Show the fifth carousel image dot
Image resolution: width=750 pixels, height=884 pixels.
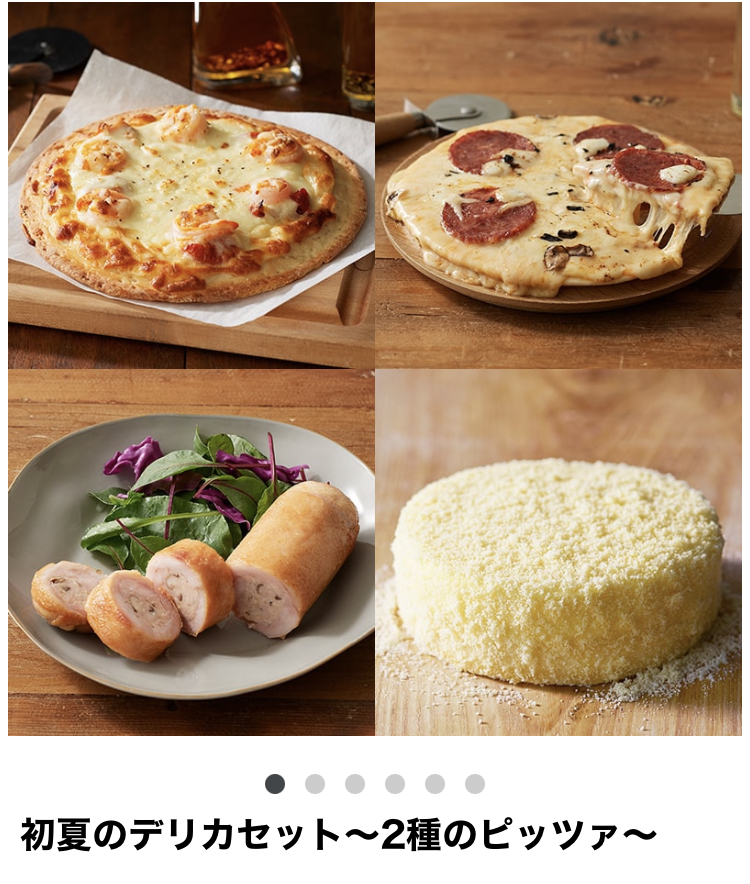tap(435, 784)
